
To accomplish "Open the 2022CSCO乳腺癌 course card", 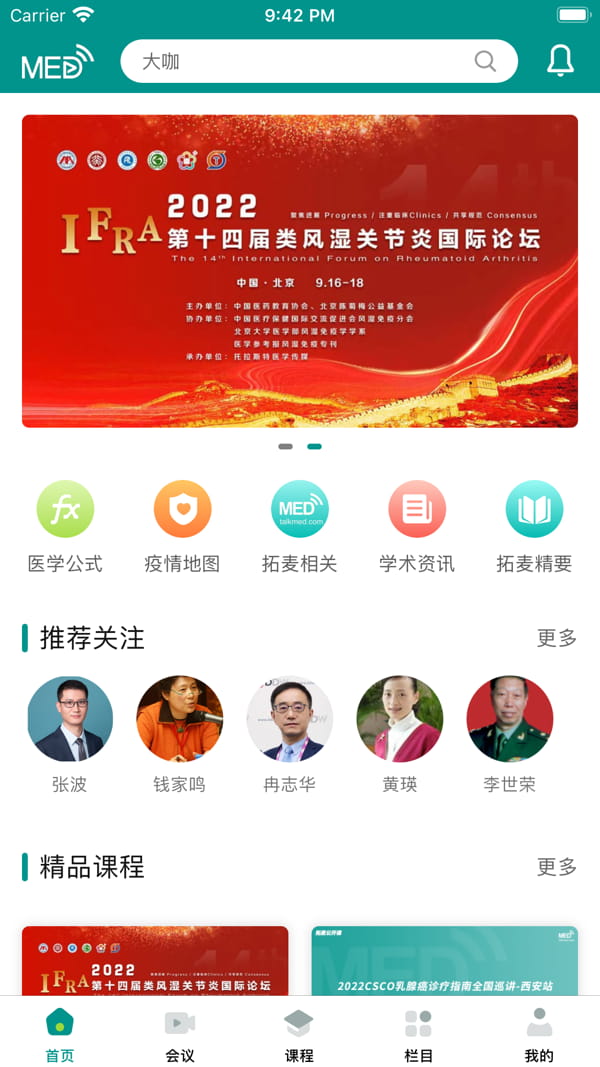I will [444, 961].
